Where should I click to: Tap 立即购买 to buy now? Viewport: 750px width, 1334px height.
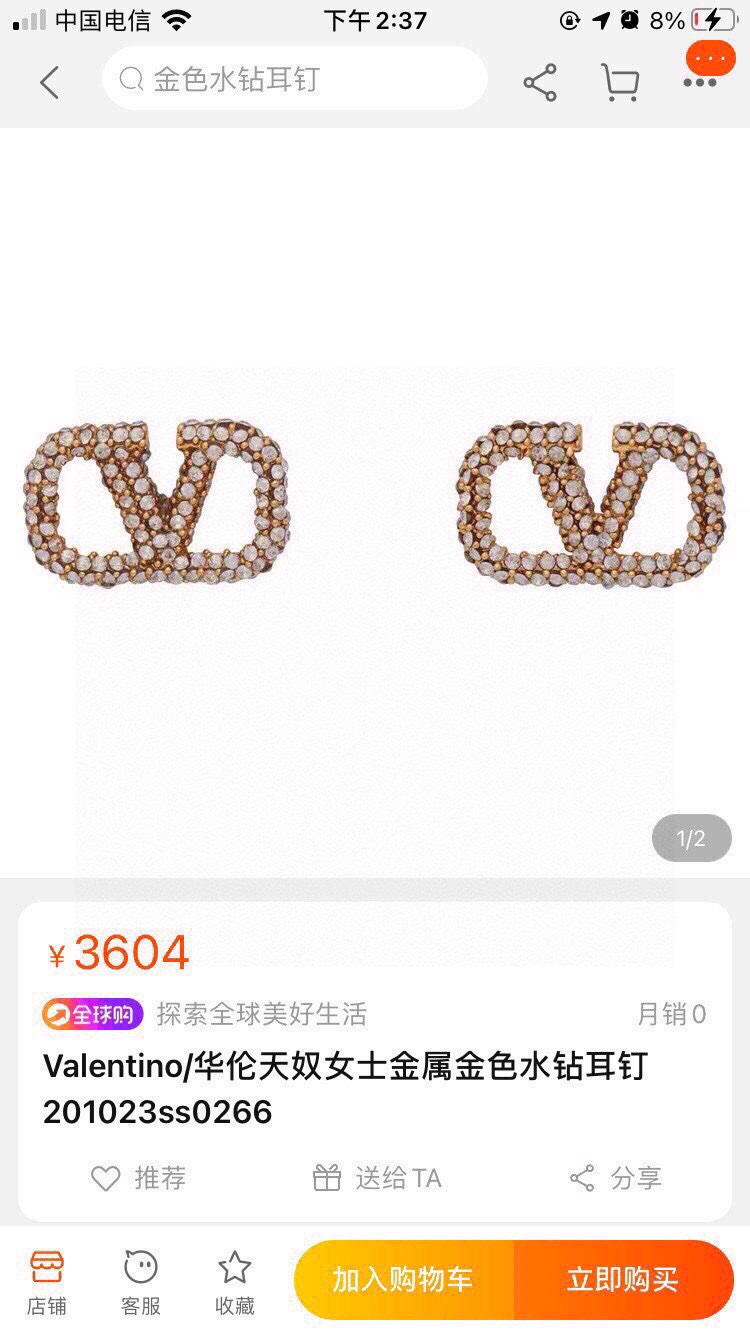[624, 1280]
